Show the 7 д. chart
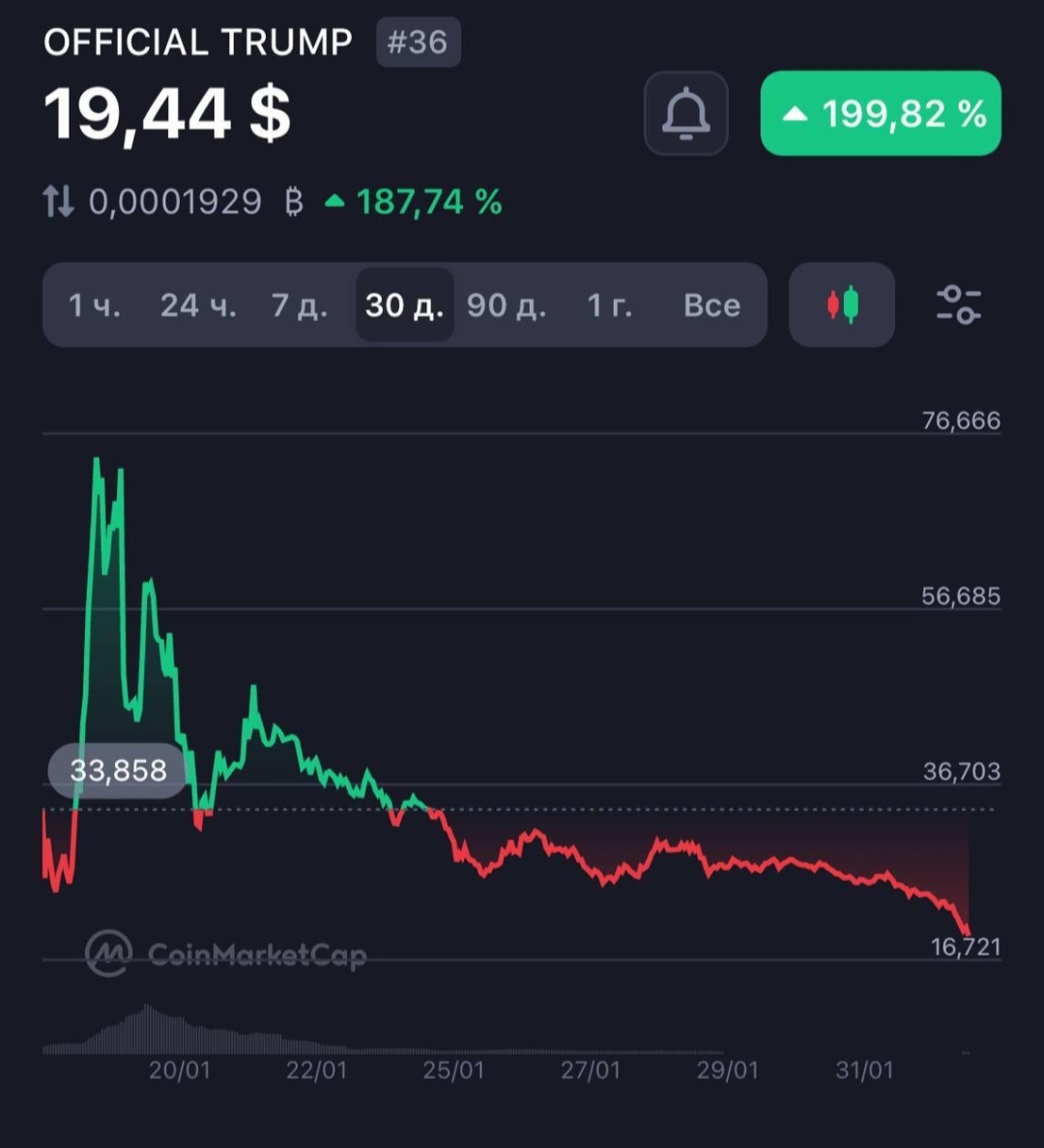This screenshot has height=1148, width=1044. click(x=299, y=305)
